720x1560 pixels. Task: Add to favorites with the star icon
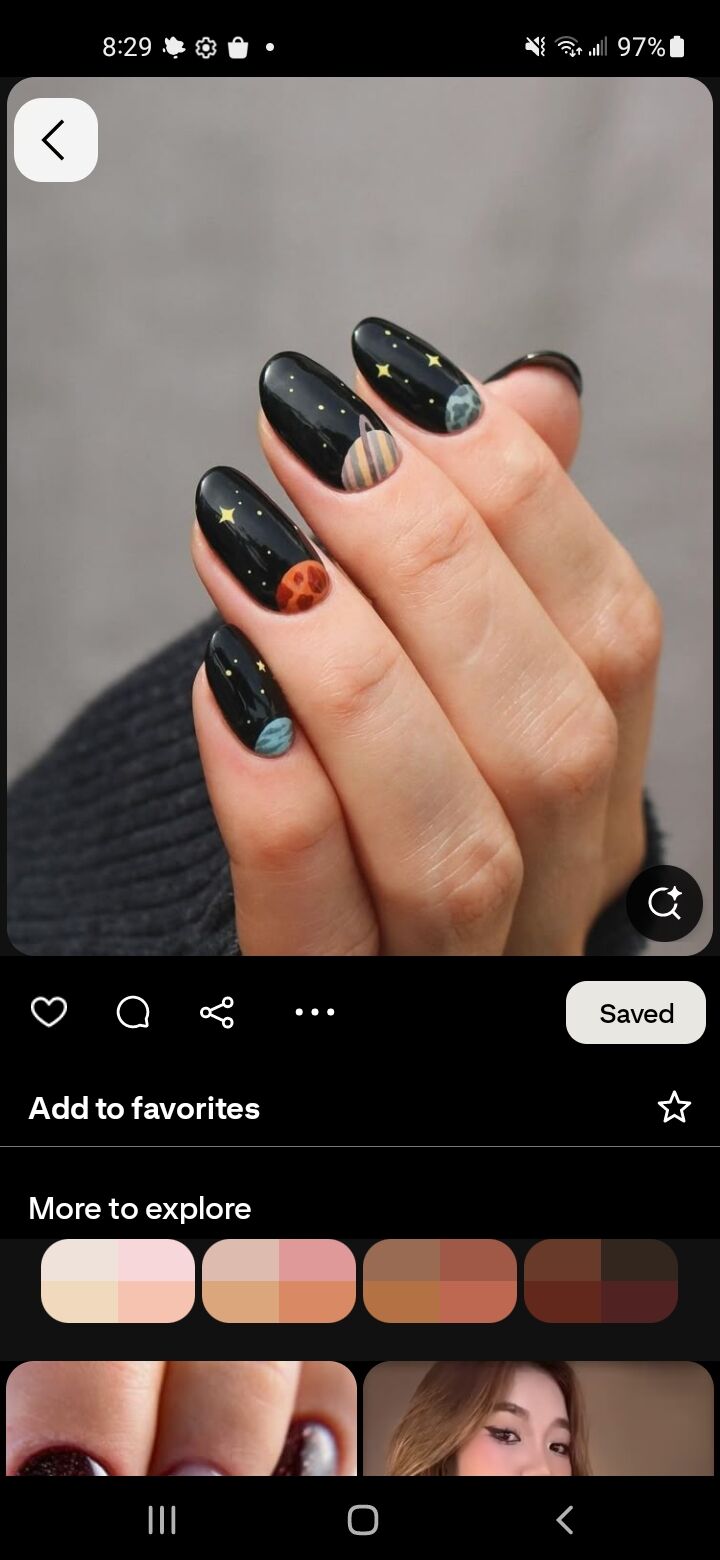tap(674, 1107)
